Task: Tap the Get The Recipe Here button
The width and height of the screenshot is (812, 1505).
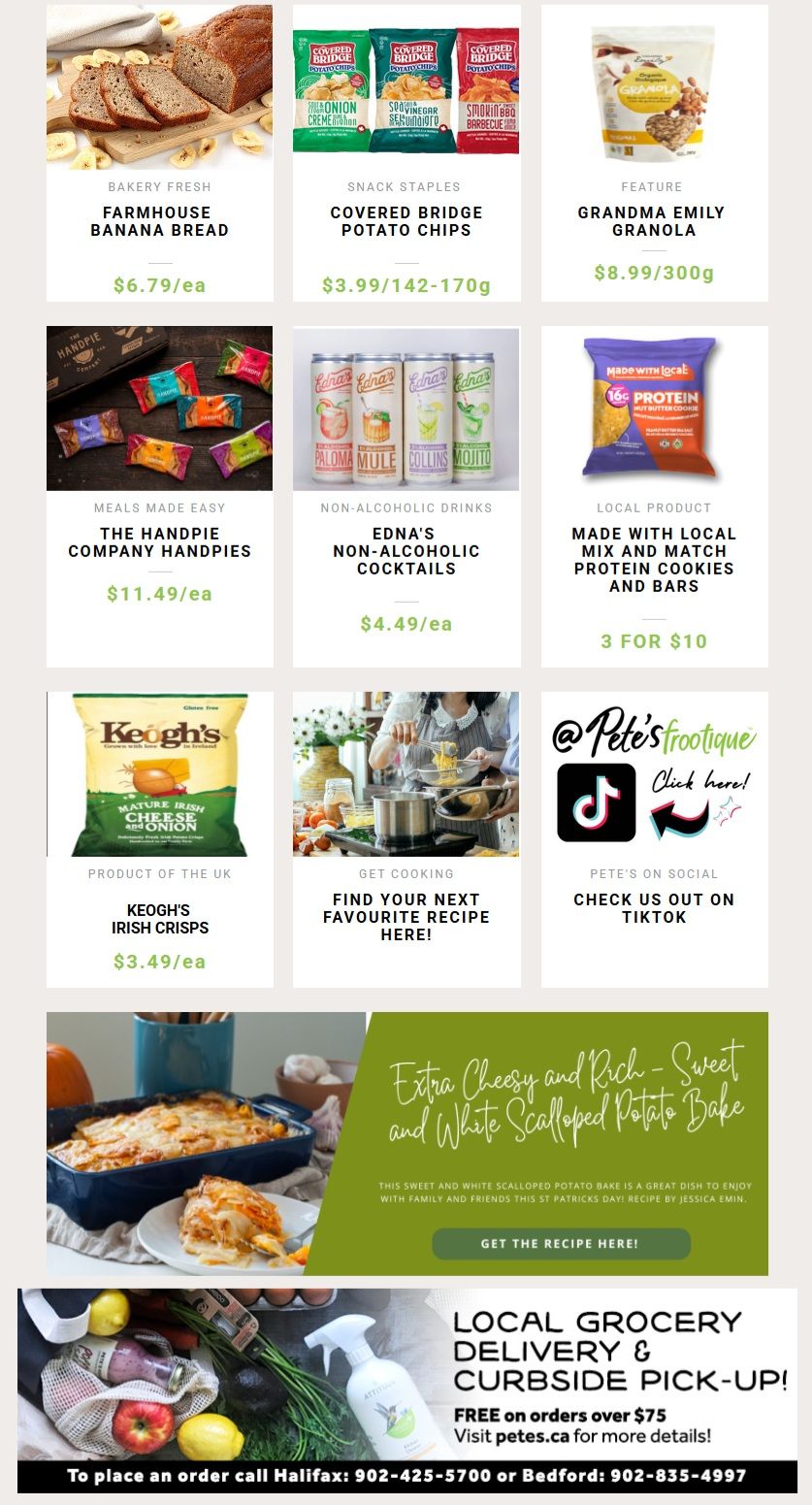Action: pyautogui.click(x=560, y=1243)
